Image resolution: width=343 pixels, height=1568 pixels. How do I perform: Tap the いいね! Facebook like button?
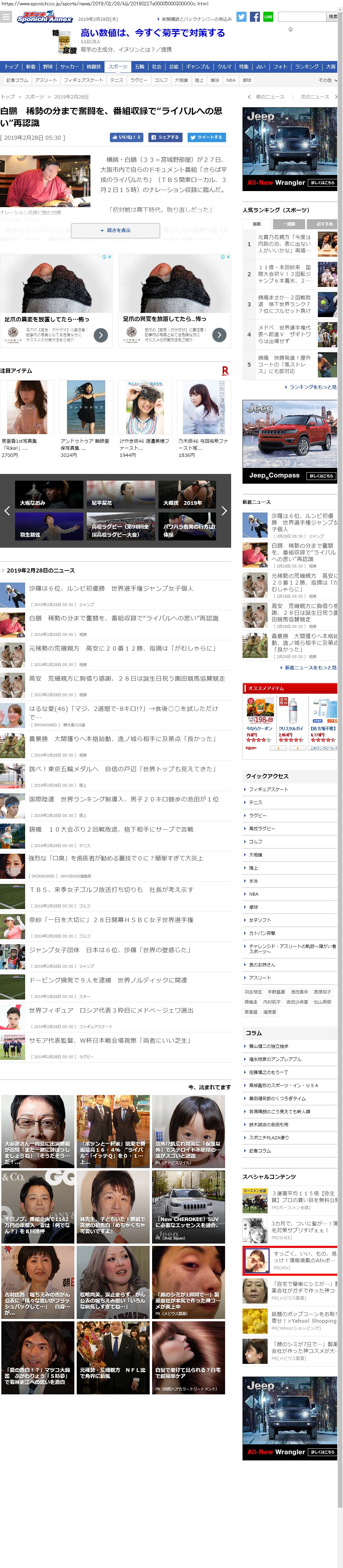pos(127,137)
